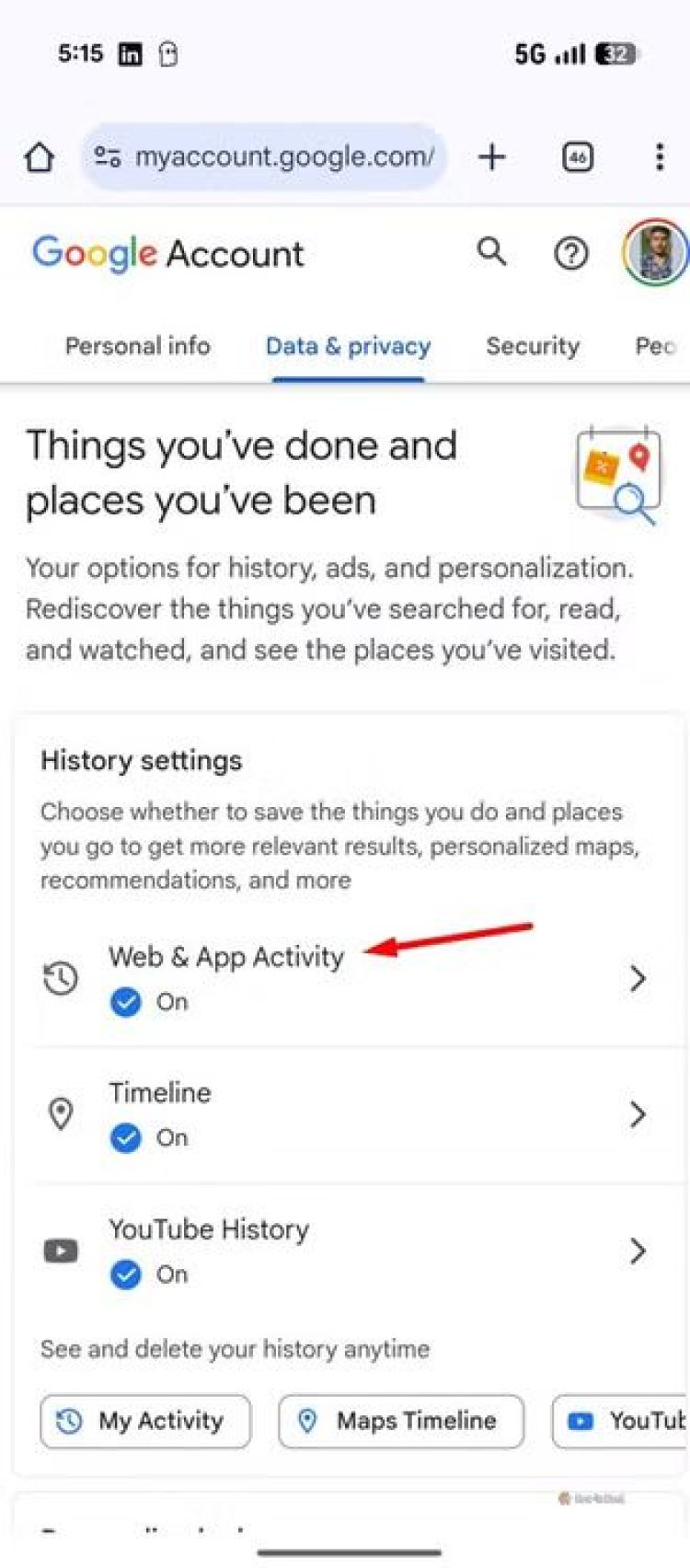Open a new browser tab
Screen dimensions: 690x1568
(492, 157)
